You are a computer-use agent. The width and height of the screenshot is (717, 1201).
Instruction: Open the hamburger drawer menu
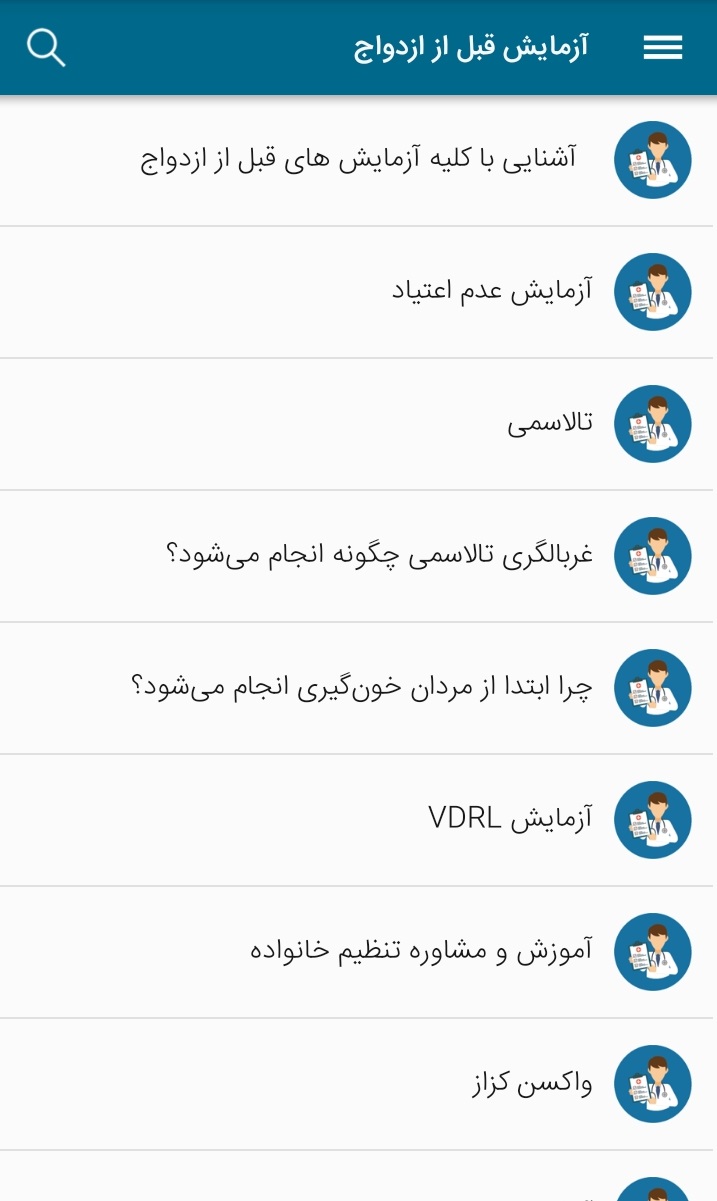tap(662, 47)
